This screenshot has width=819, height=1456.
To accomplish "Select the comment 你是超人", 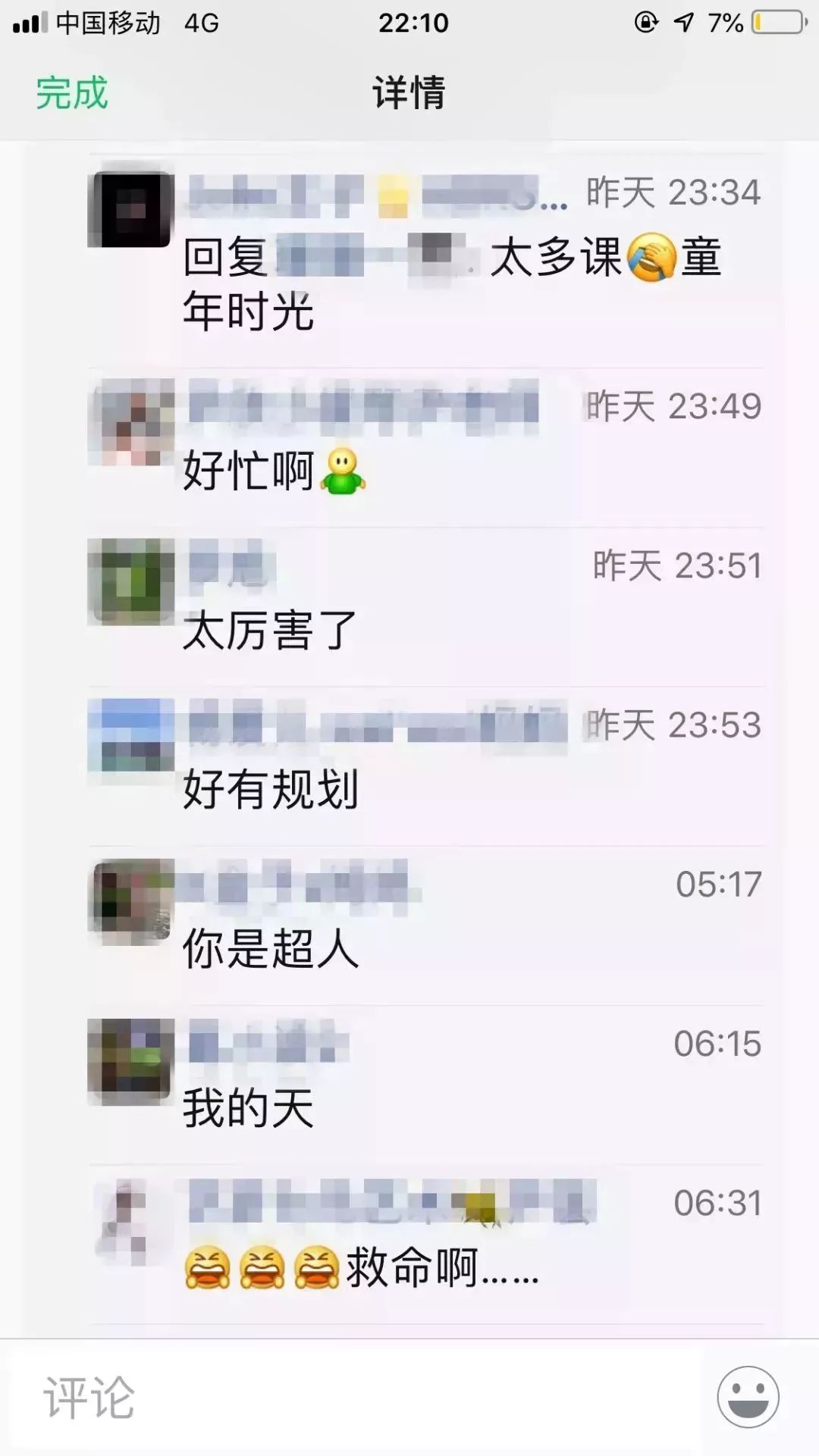I will pos(270,948).
